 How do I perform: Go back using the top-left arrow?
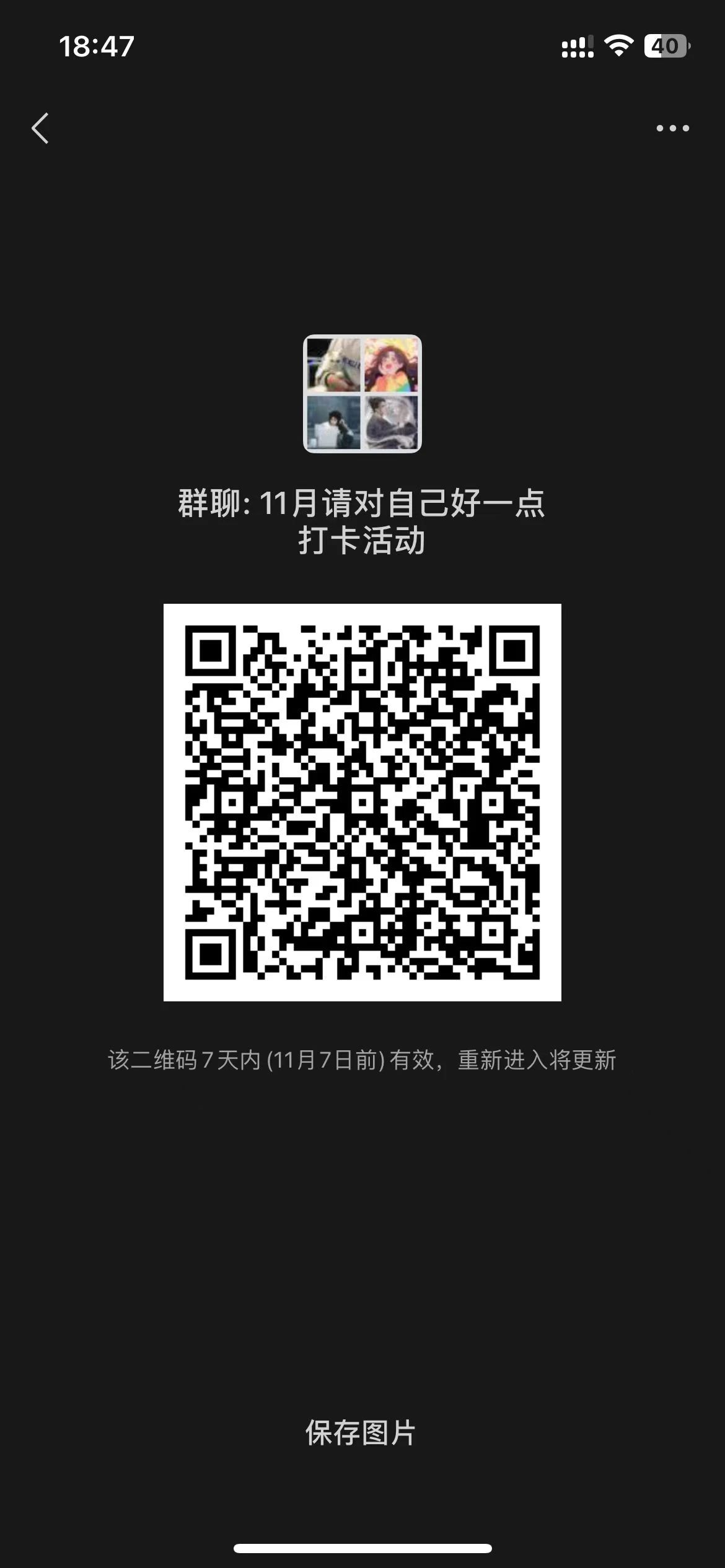40,128
